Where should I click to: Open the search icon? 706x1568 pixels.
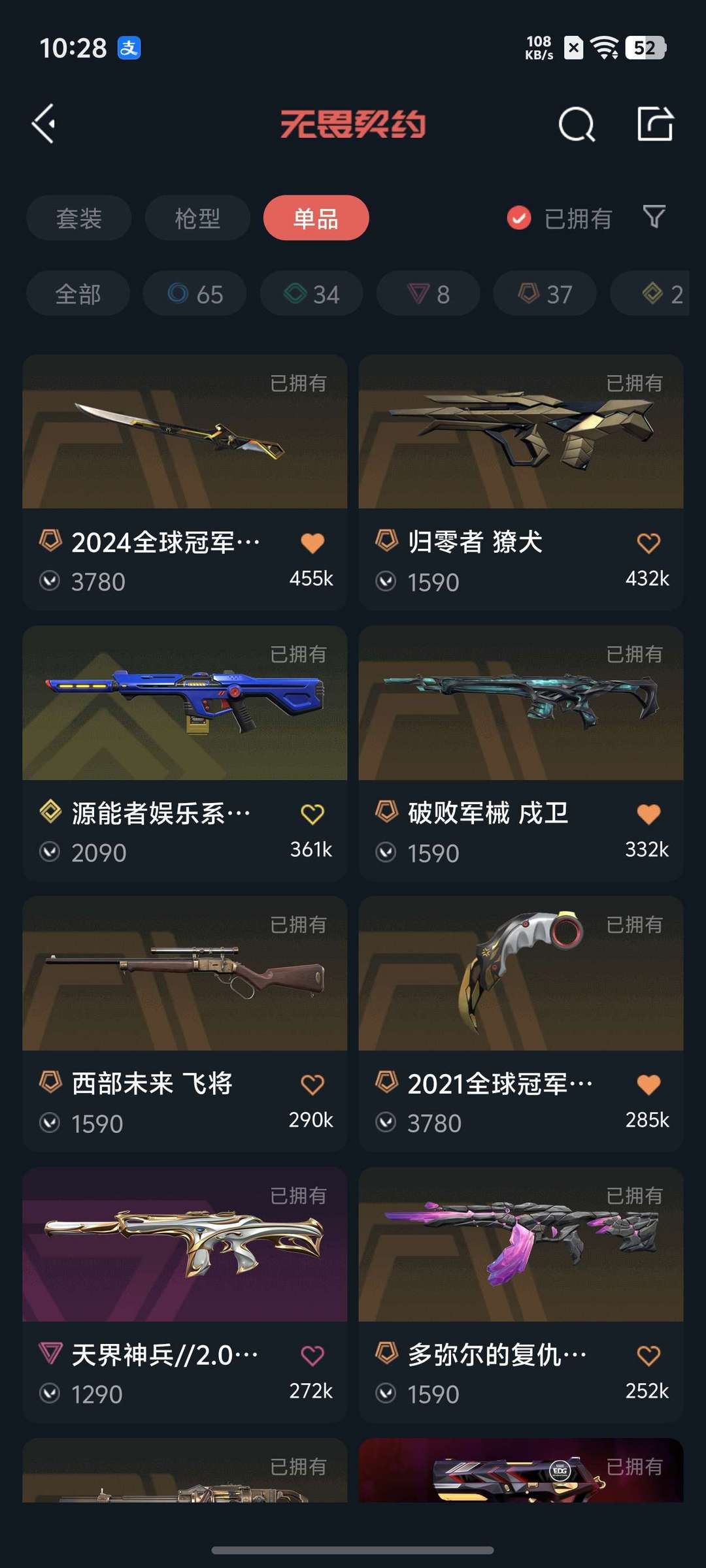click(x=577, y=124)
